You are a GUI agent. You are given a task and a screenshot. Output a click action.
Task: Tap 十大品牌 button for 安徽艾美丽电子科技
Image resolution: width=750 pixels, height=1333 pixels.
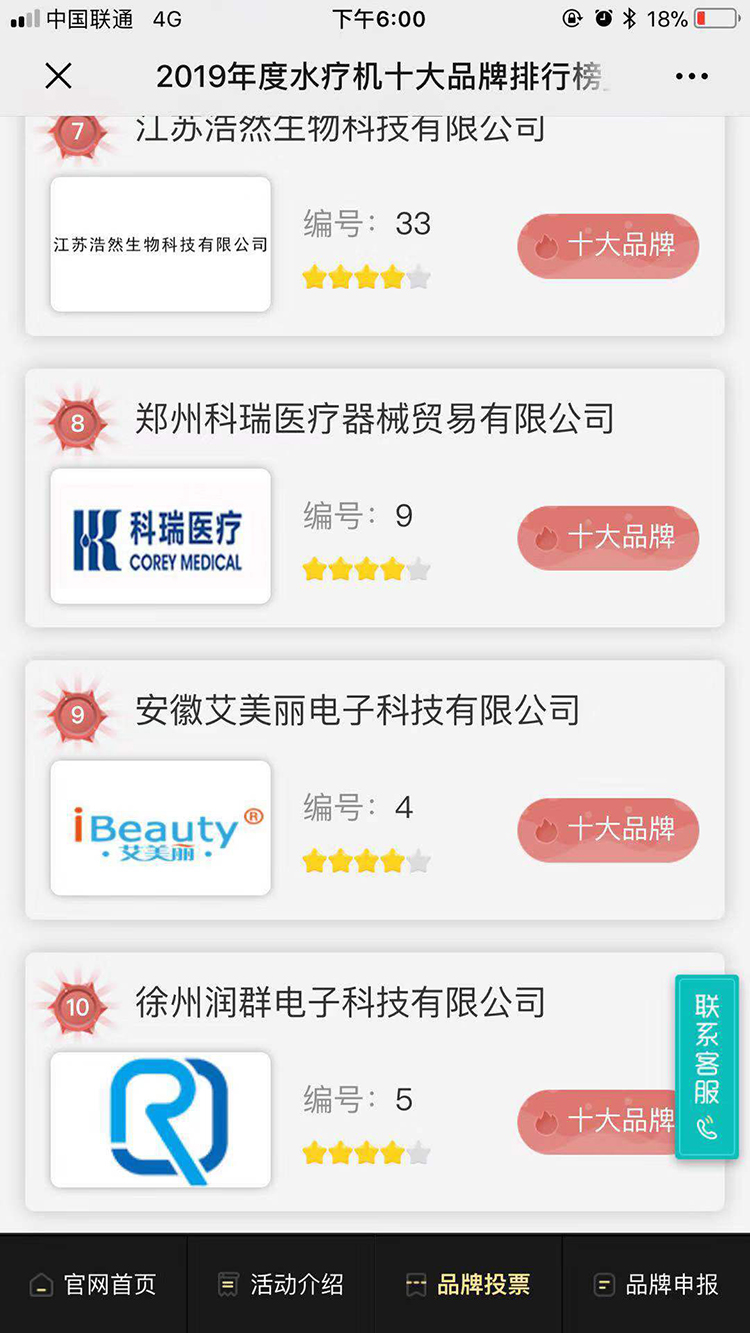[x=607, y=829]
